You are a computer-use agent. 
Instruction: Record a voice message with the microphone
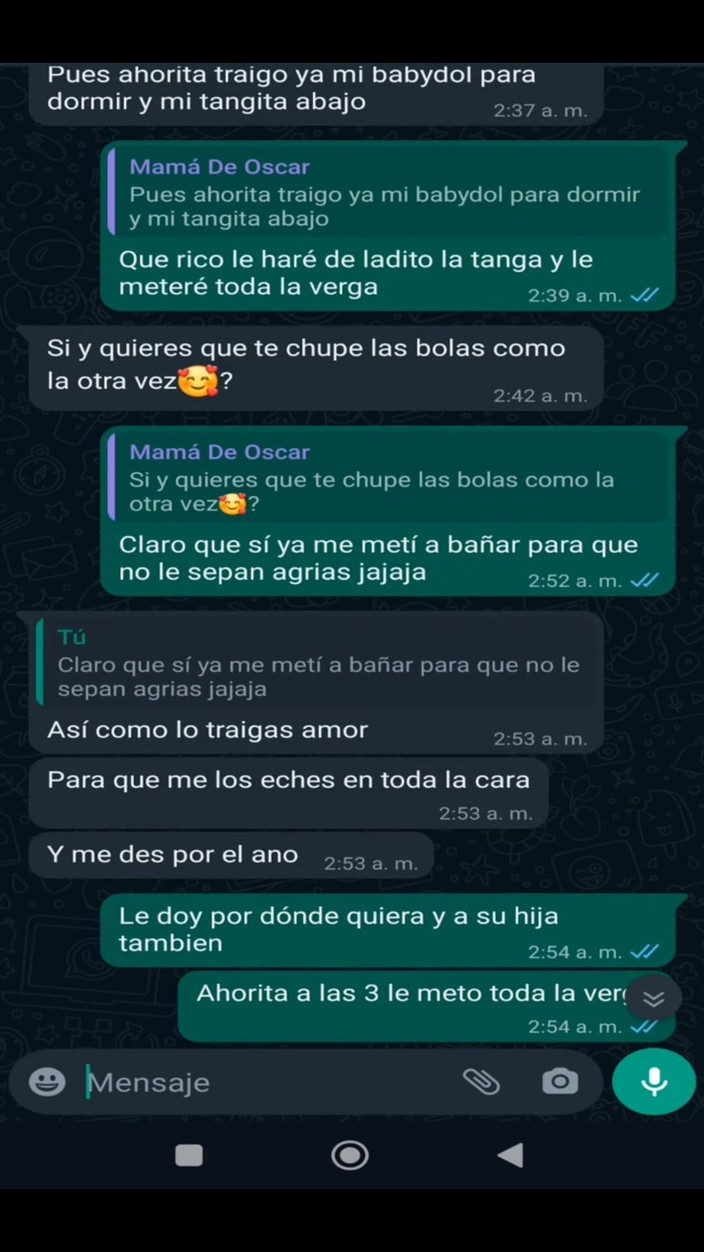[x=654, y=1081]
